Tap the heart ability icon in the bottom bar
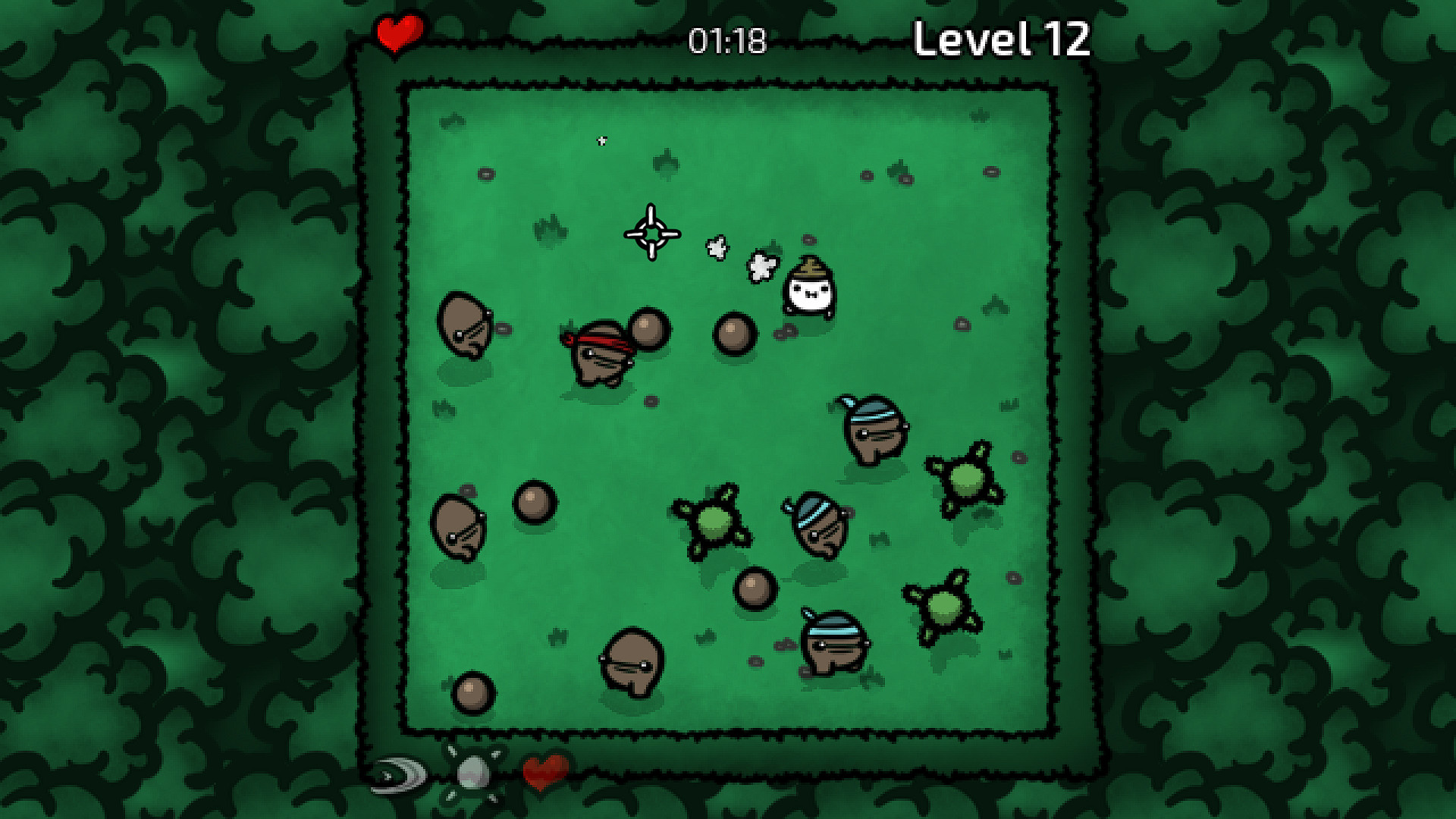 click(x=544, y=772)
